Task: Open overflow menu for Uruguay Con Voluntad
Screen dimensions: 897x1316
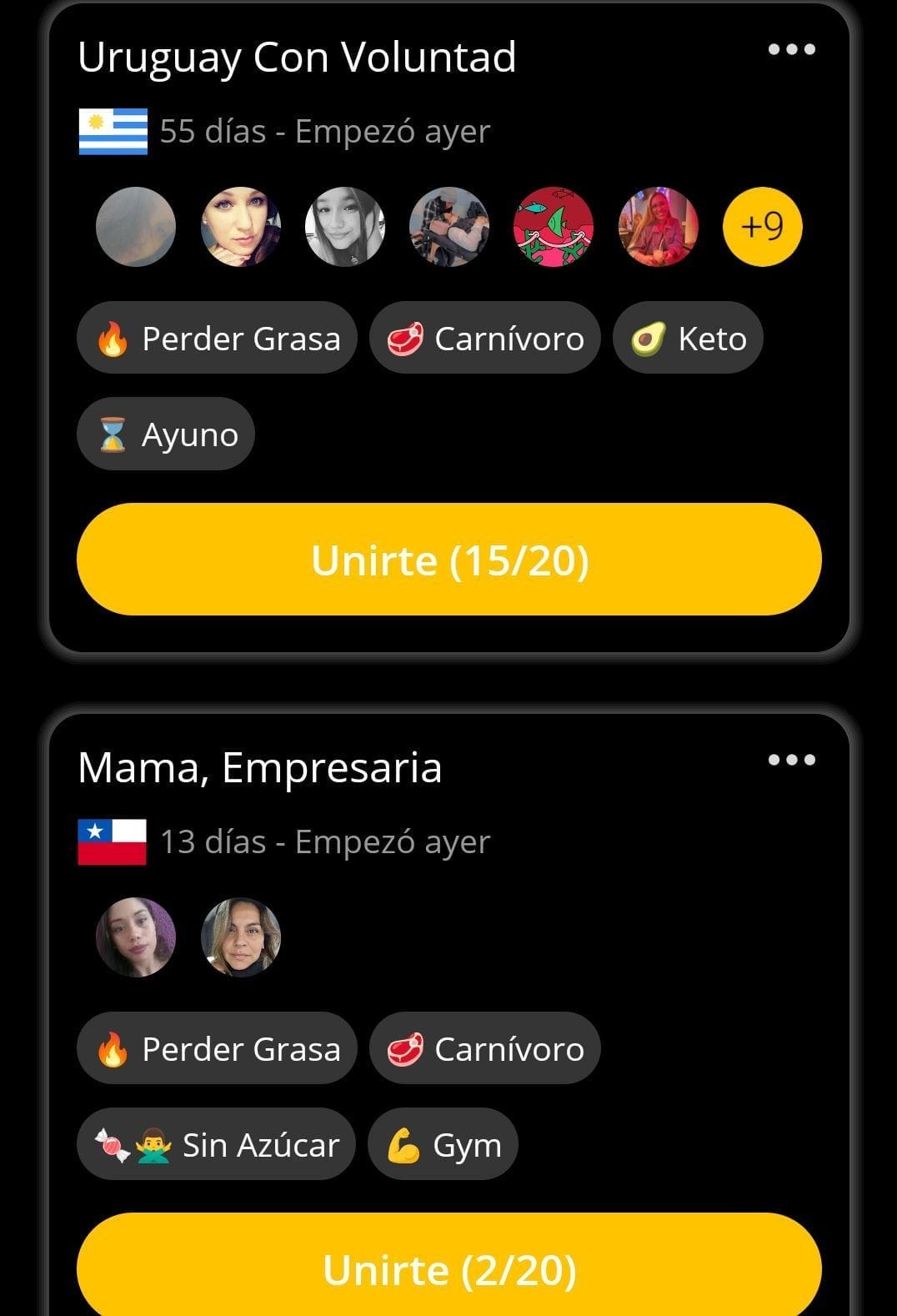Action: (x=791, y=50)
